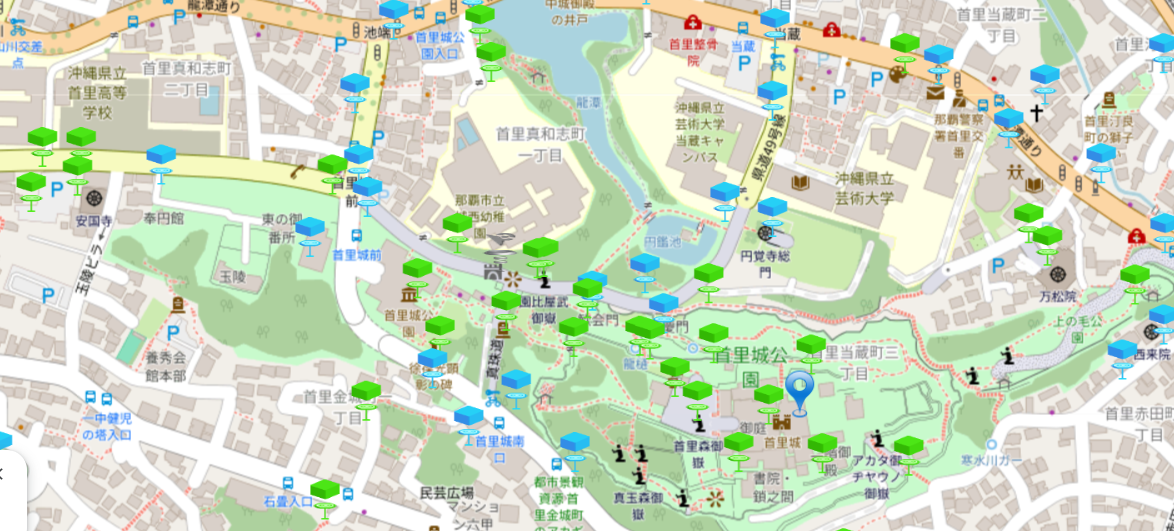Tap the blue marker by 芸術大学当蔵キャンパス
This screenshot has height=531, width=1174.
(772, 92)
